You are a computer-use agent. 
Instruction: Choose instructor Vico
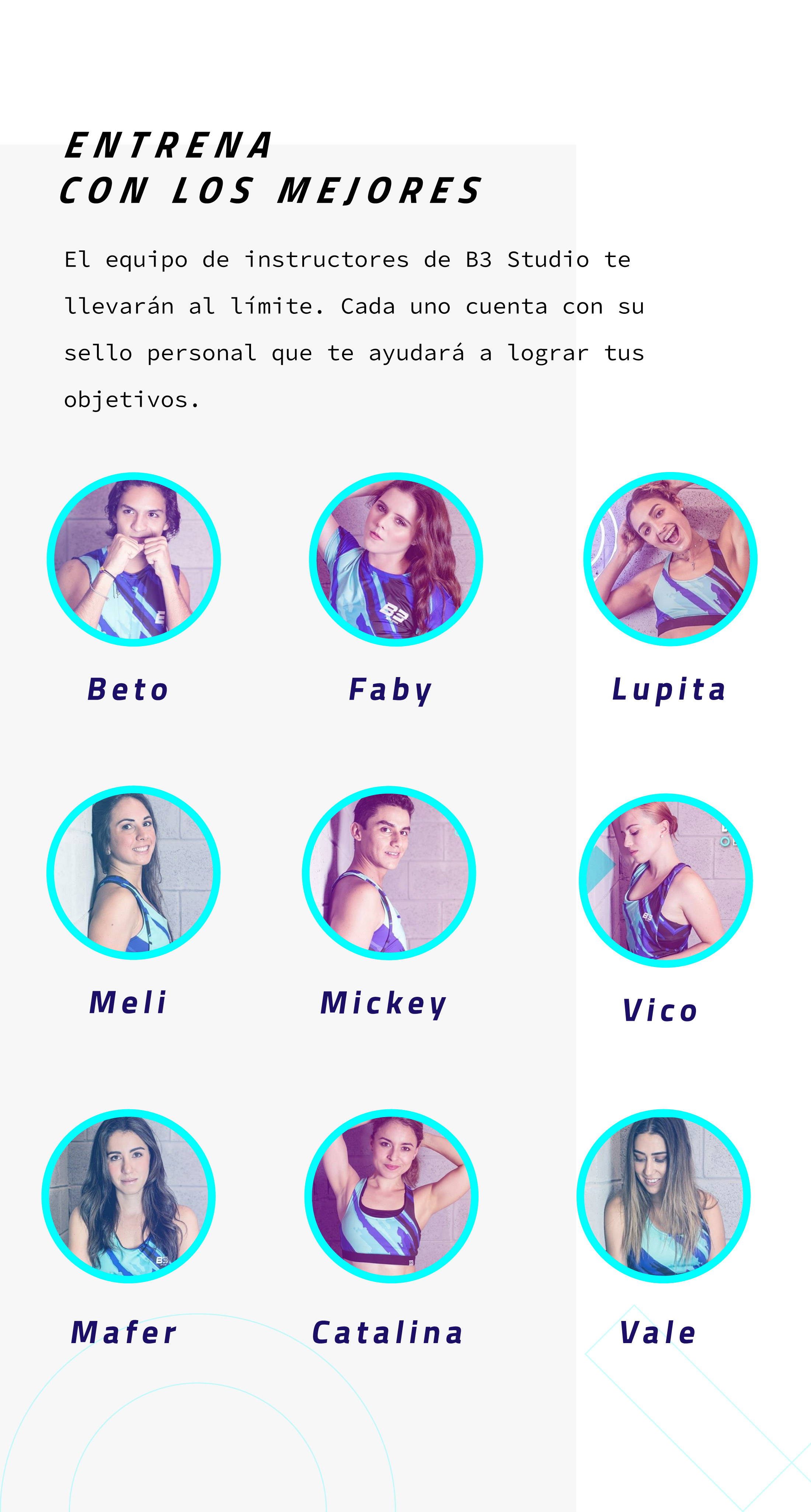point(666,880)
